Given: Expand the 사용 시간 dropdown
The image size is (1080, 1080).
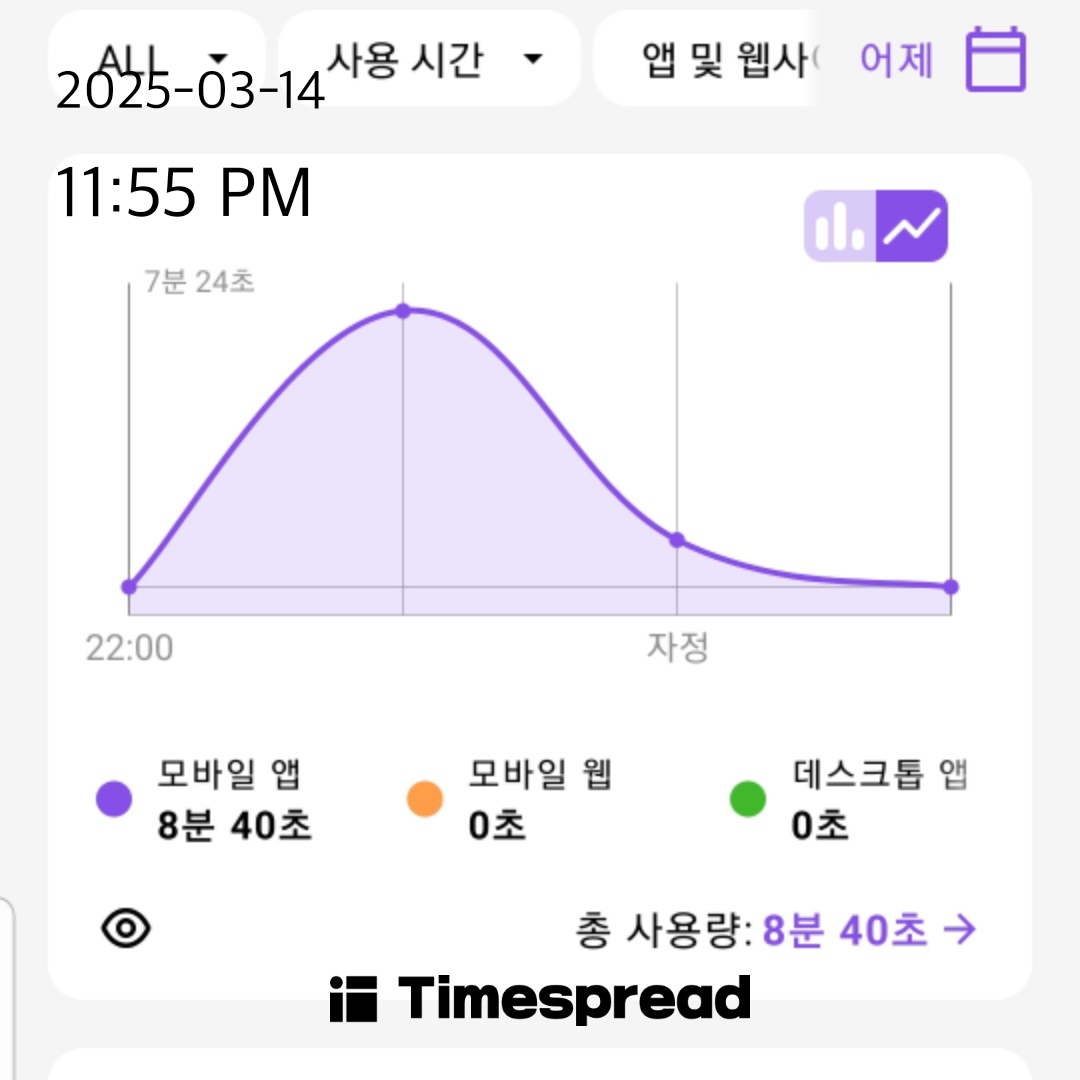Looking at the screenshot, I should click(430, 58).
